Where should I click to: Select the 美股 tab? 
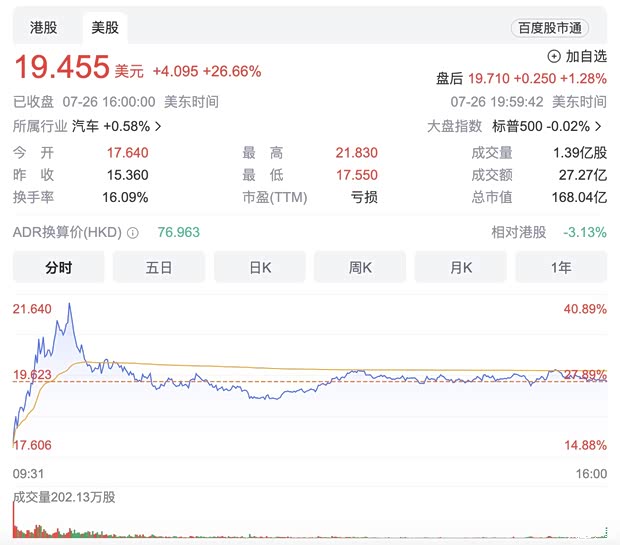pyautogui.click(x=104, y=29)
